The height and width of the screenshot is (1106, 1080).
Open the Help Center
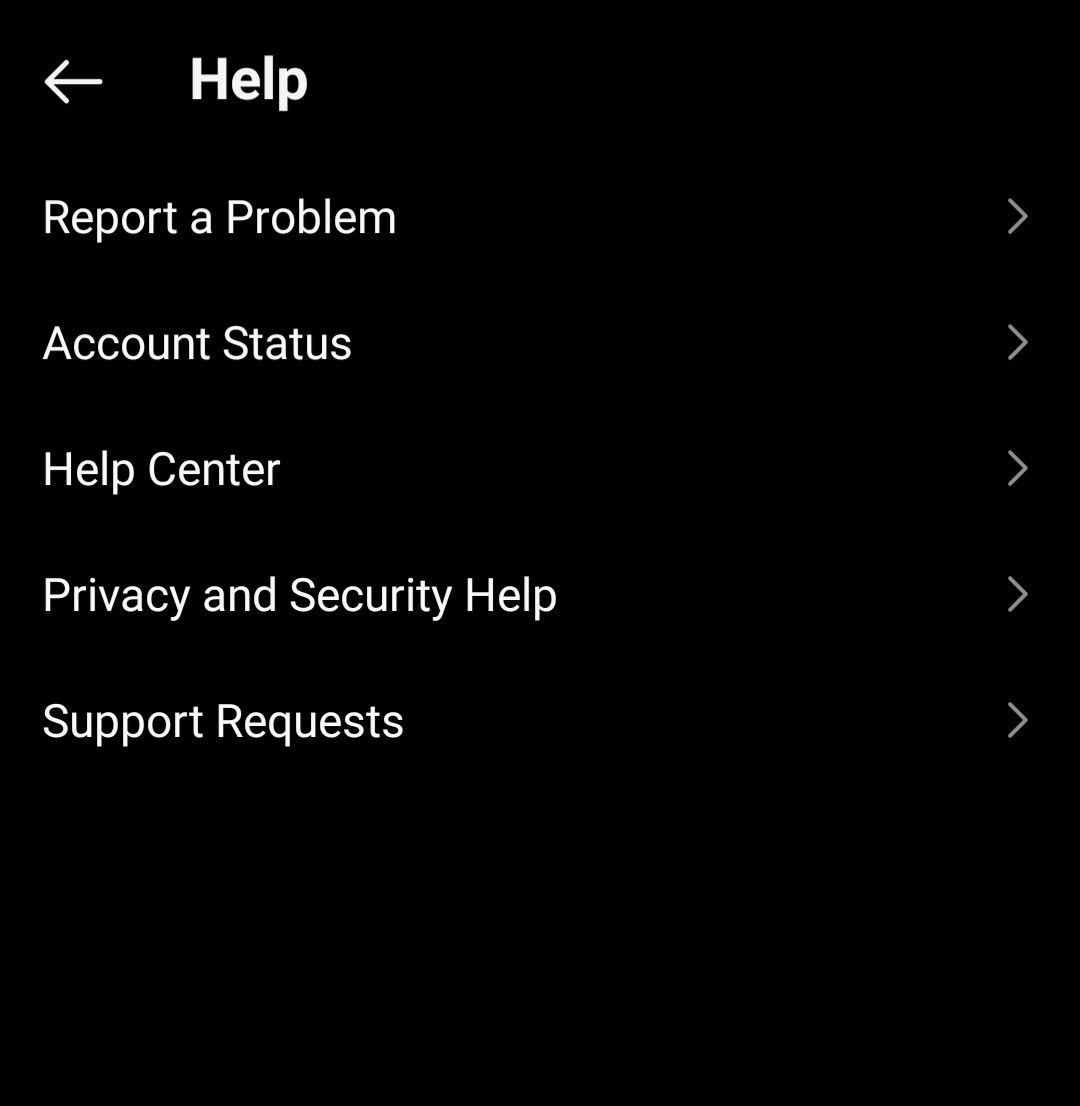coord(162,469)
